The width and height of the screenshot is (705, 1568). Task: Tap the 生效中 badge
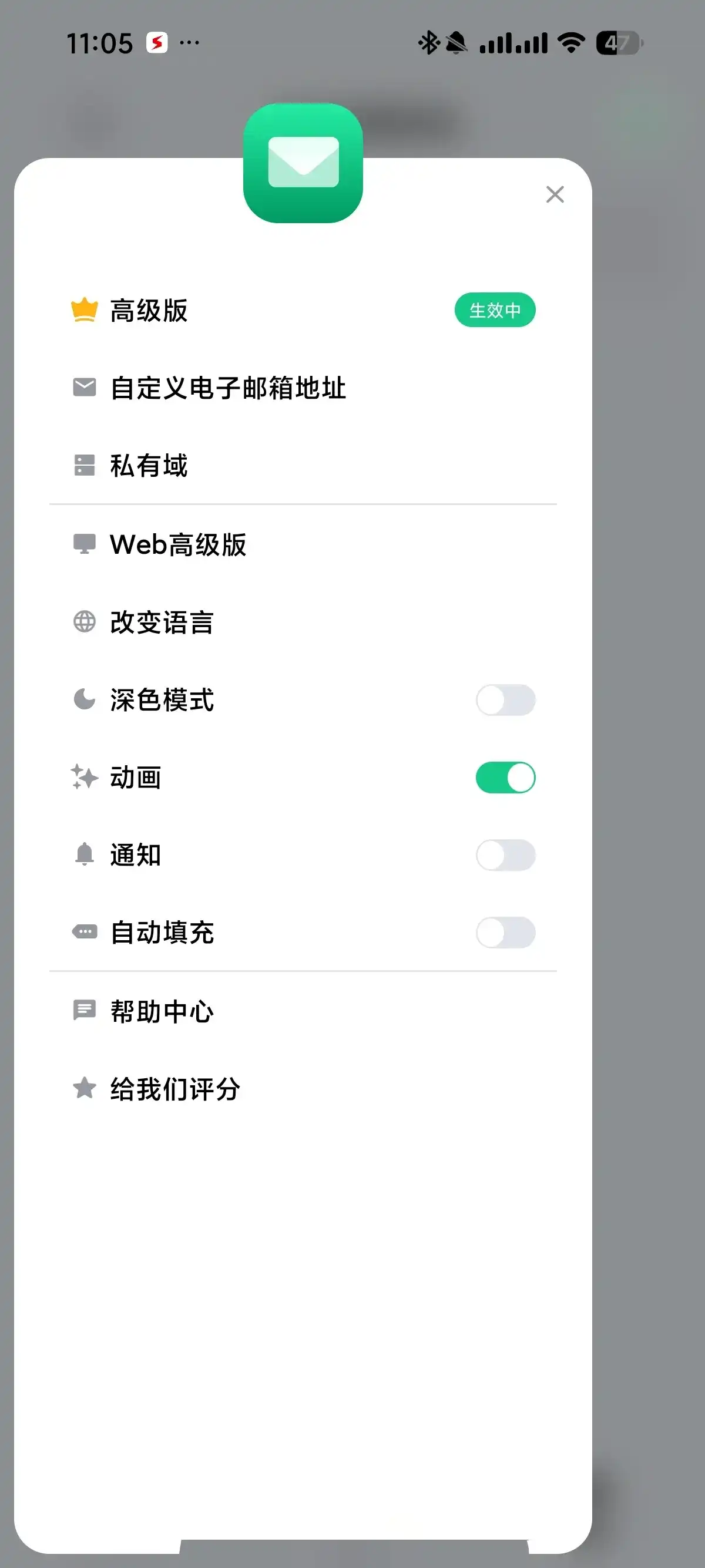(x=495, y=310)
